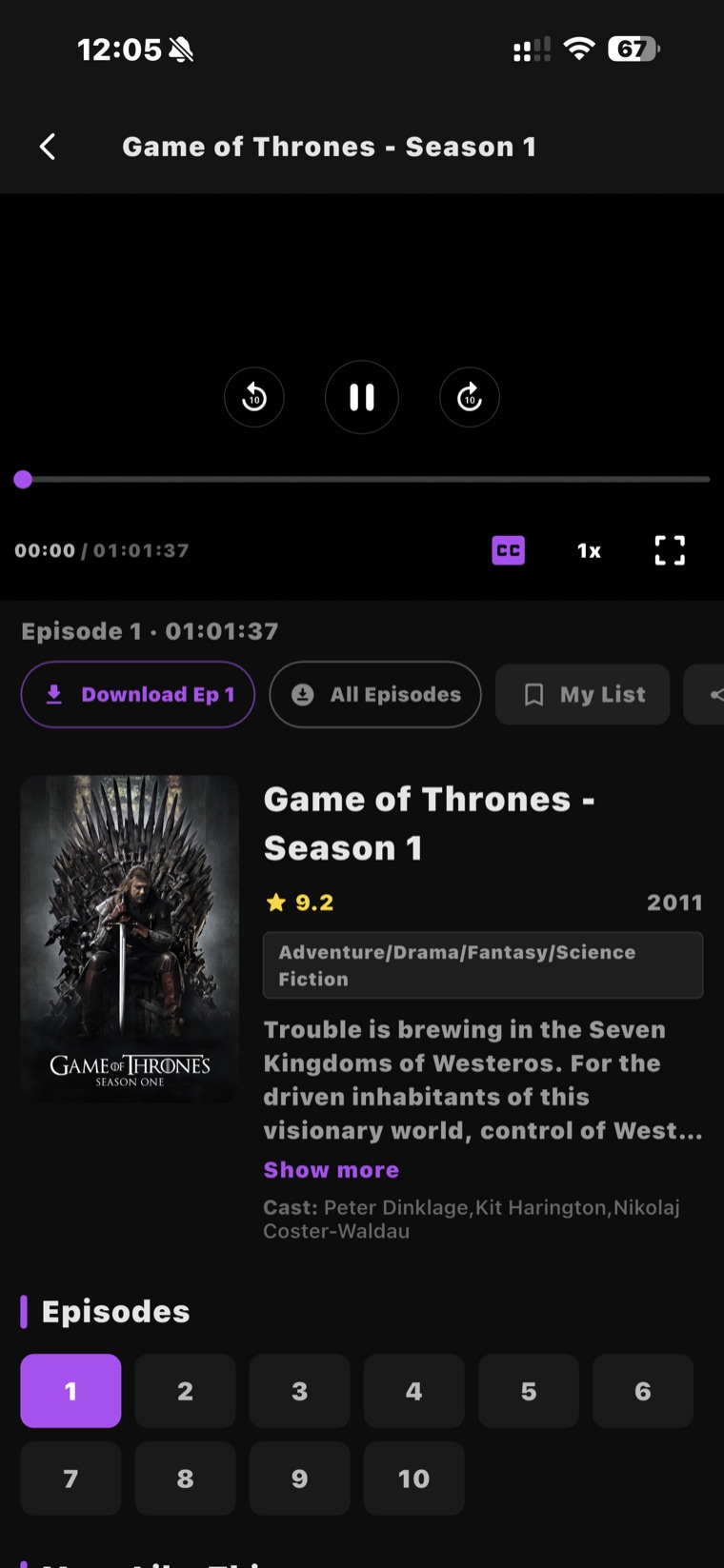Select episode 2
724x1568 pixels.
tap(185, 1391)
